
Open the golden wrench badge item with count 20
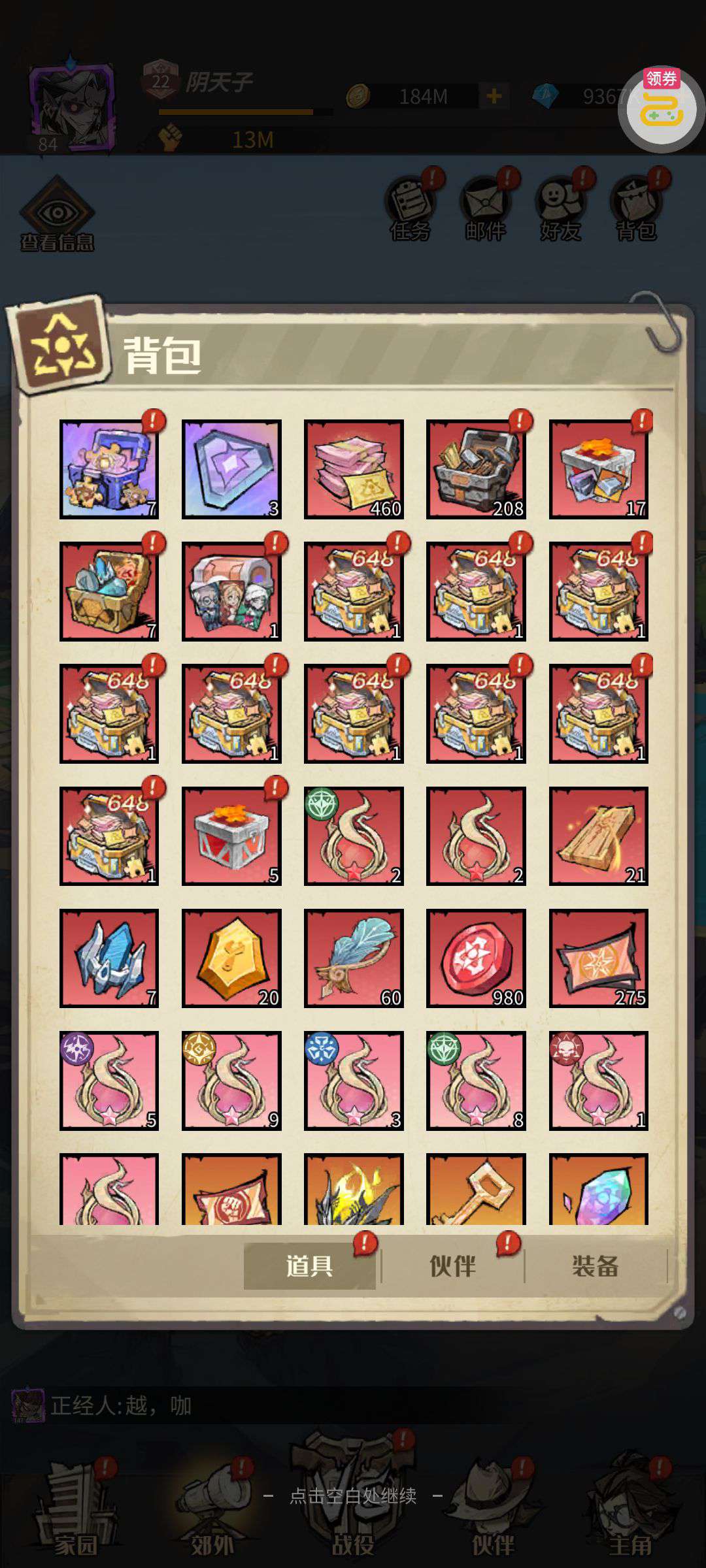(x=231, y=958)
